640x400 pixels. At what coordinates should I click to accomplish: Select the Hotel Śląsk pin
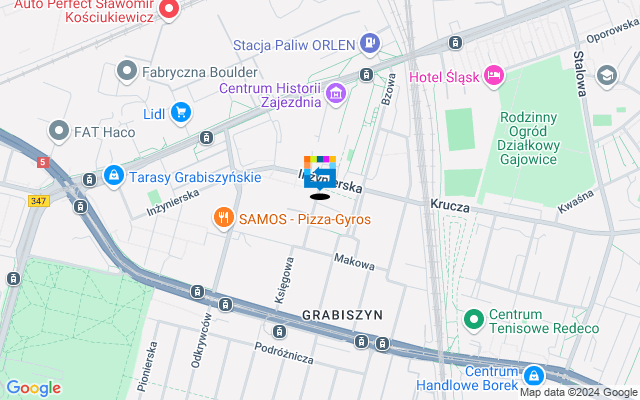(492, 75)
